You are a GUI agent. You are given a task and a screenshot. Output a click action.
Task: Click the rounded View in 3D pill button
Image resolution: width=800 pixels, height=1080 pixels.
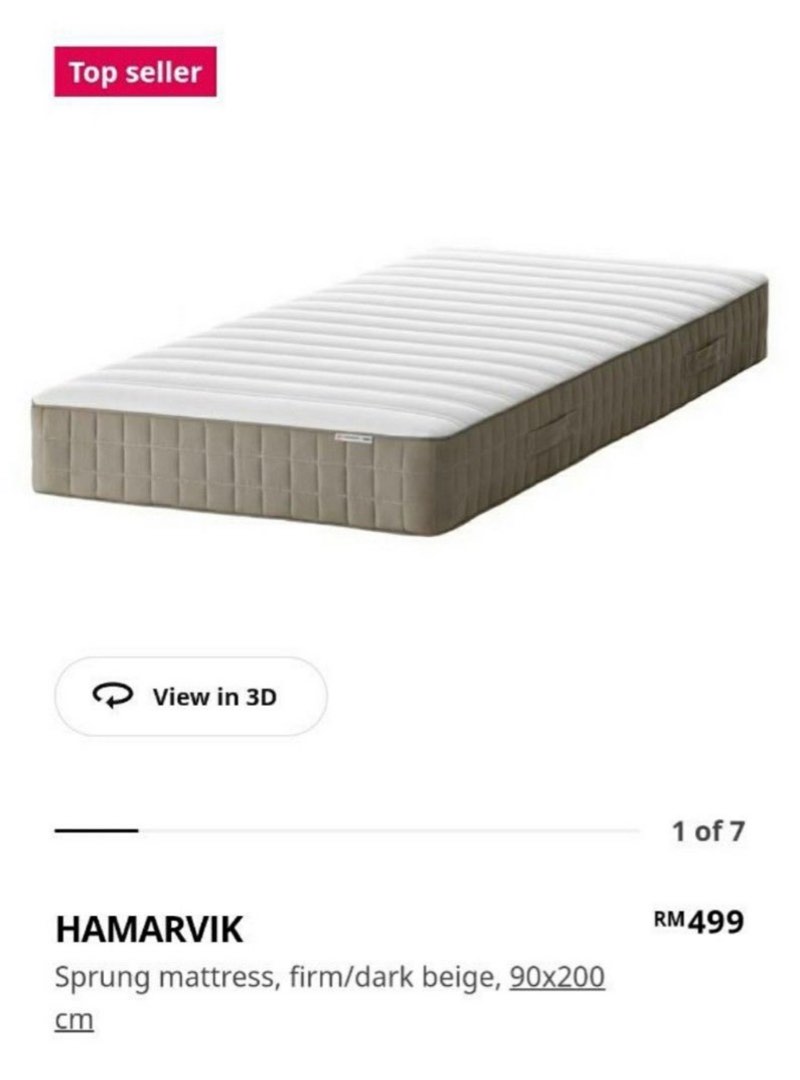[x=192, y=697]
